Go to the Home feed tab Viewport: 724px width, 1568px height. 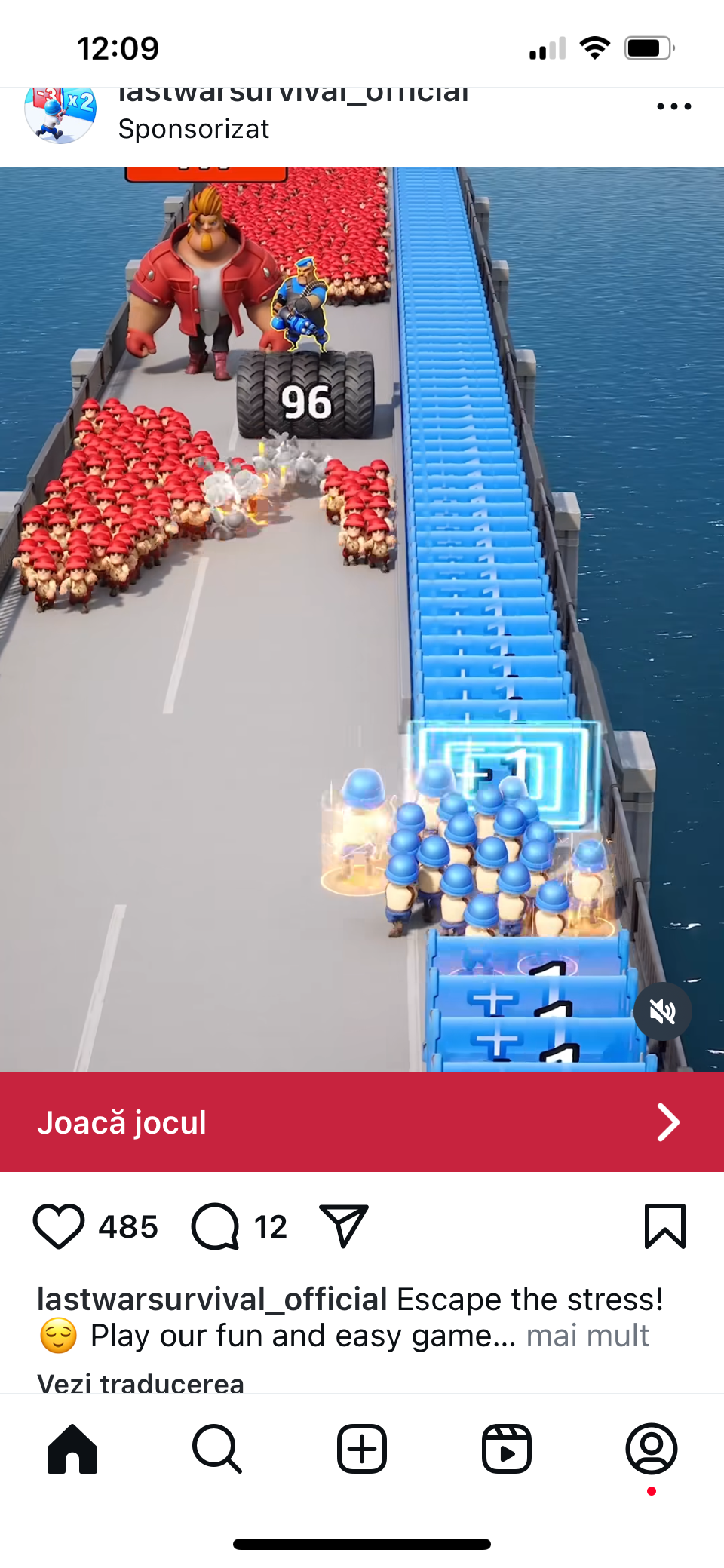[x=72, y=1449]
